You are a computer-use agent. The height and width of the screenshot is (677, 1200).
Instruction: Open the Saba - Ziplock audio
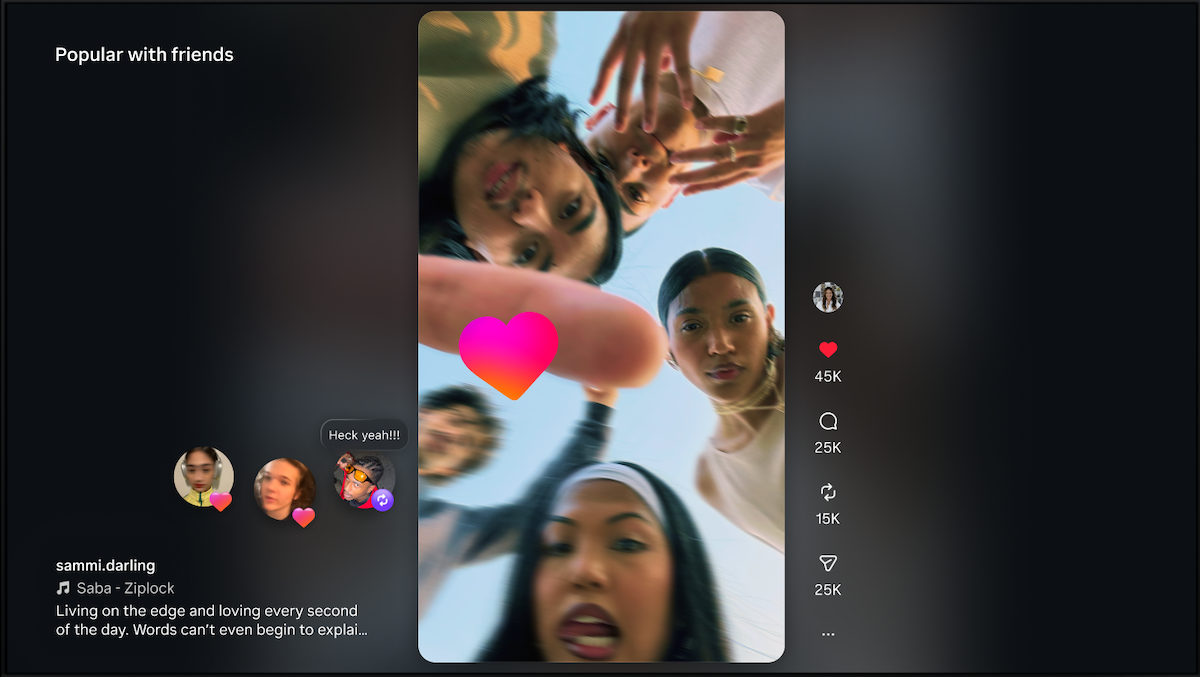[124, 588]
